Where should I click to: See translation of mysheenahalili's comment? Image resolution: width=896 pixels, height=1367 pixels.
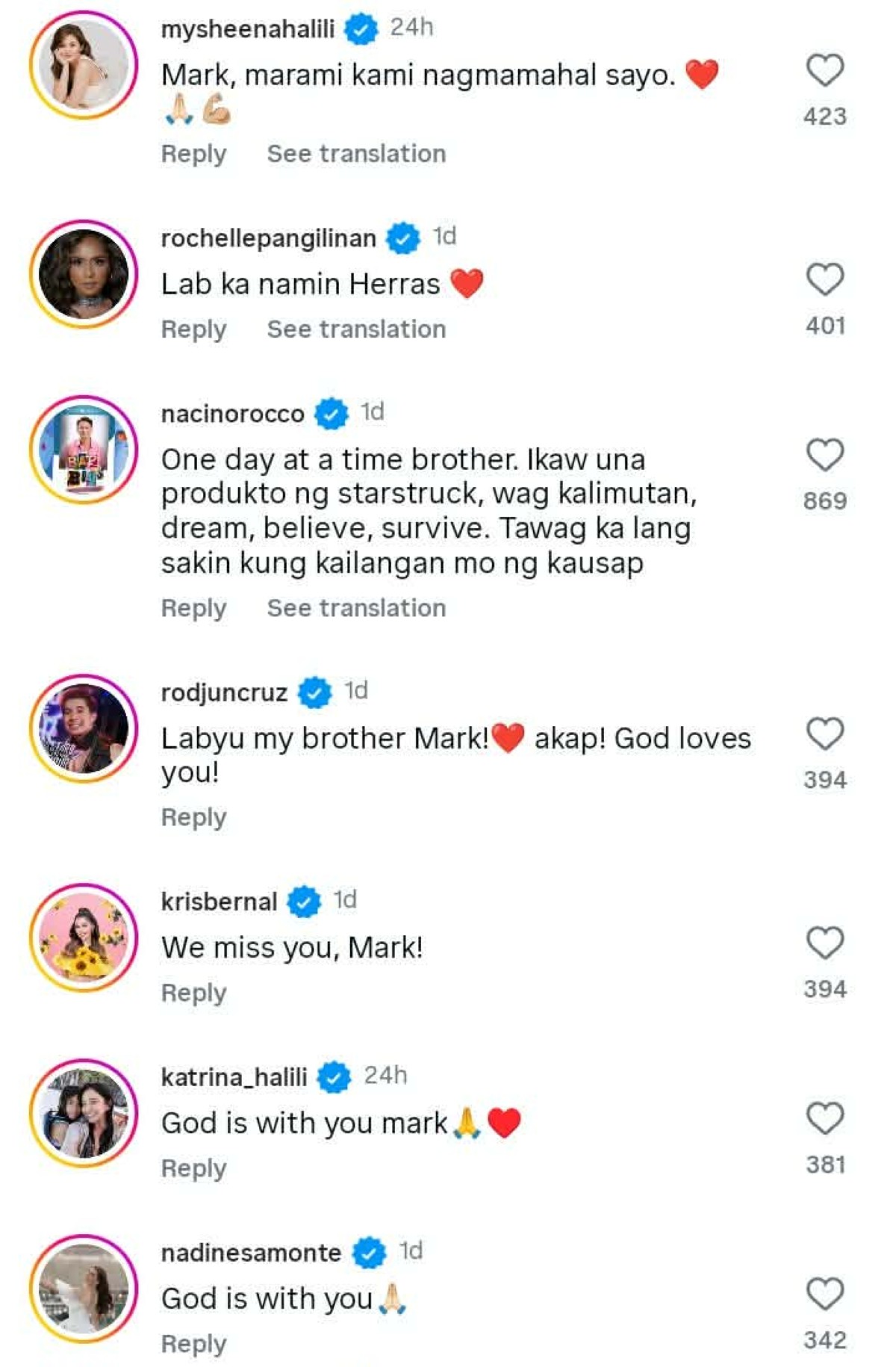tap(356, 154)
